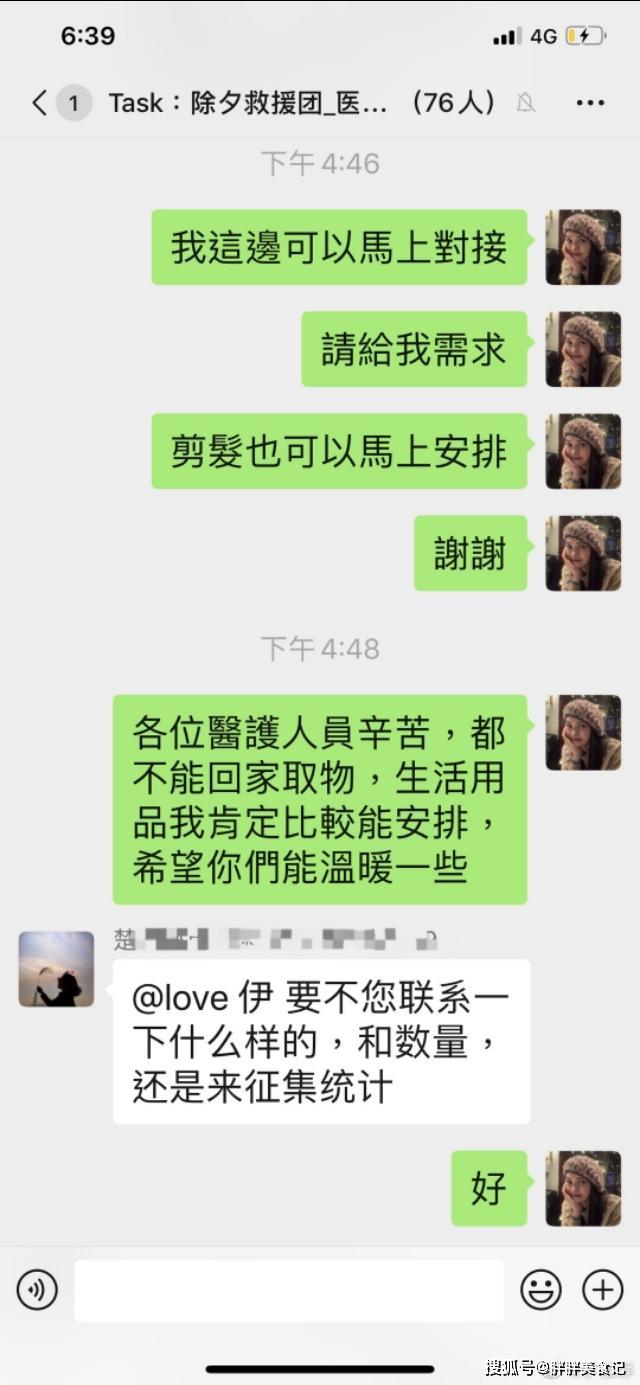Open the avatar of the sender 楚
Image resolution: width=640 pixels, height=1385 pixels.
[x=56, y=968]
